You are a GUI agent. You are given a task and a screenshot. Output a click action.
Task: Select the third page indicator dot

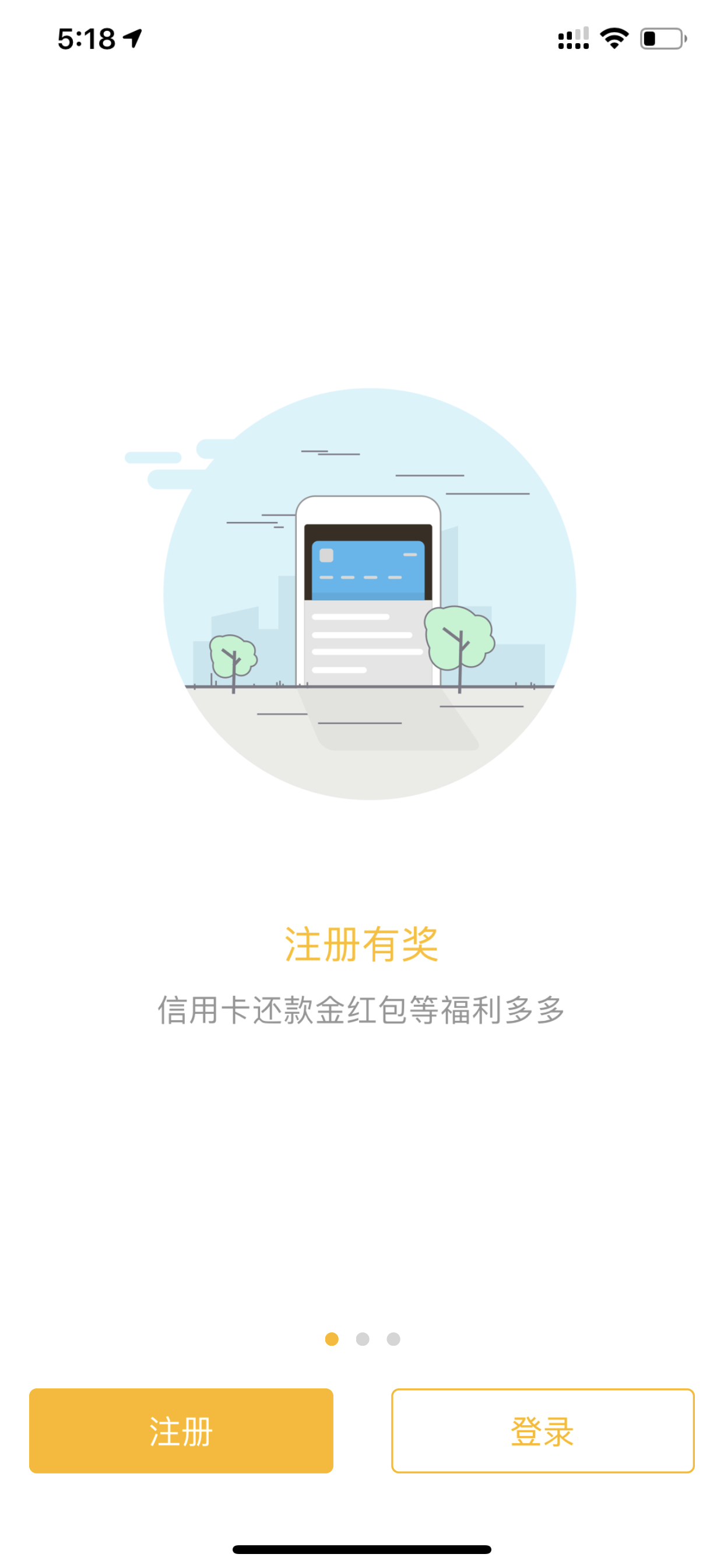click(393, 1339)
